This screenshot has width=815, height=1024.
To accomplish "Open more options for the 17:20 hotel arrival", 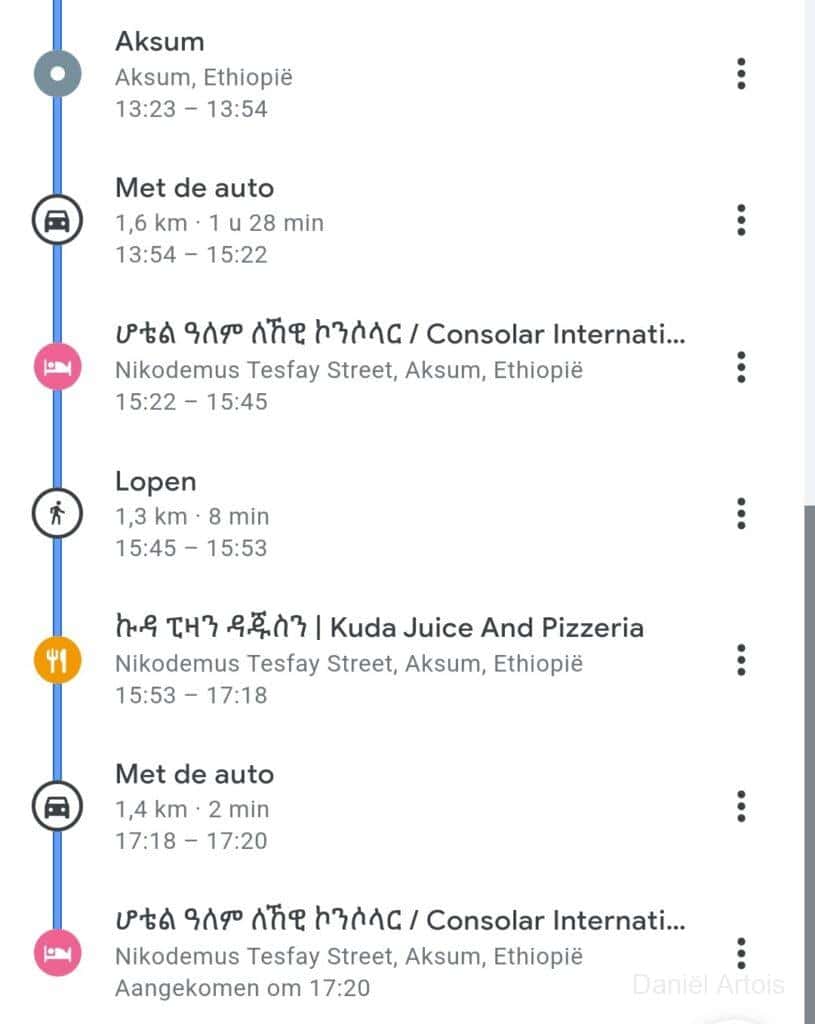I will click(x=741, y=952).
